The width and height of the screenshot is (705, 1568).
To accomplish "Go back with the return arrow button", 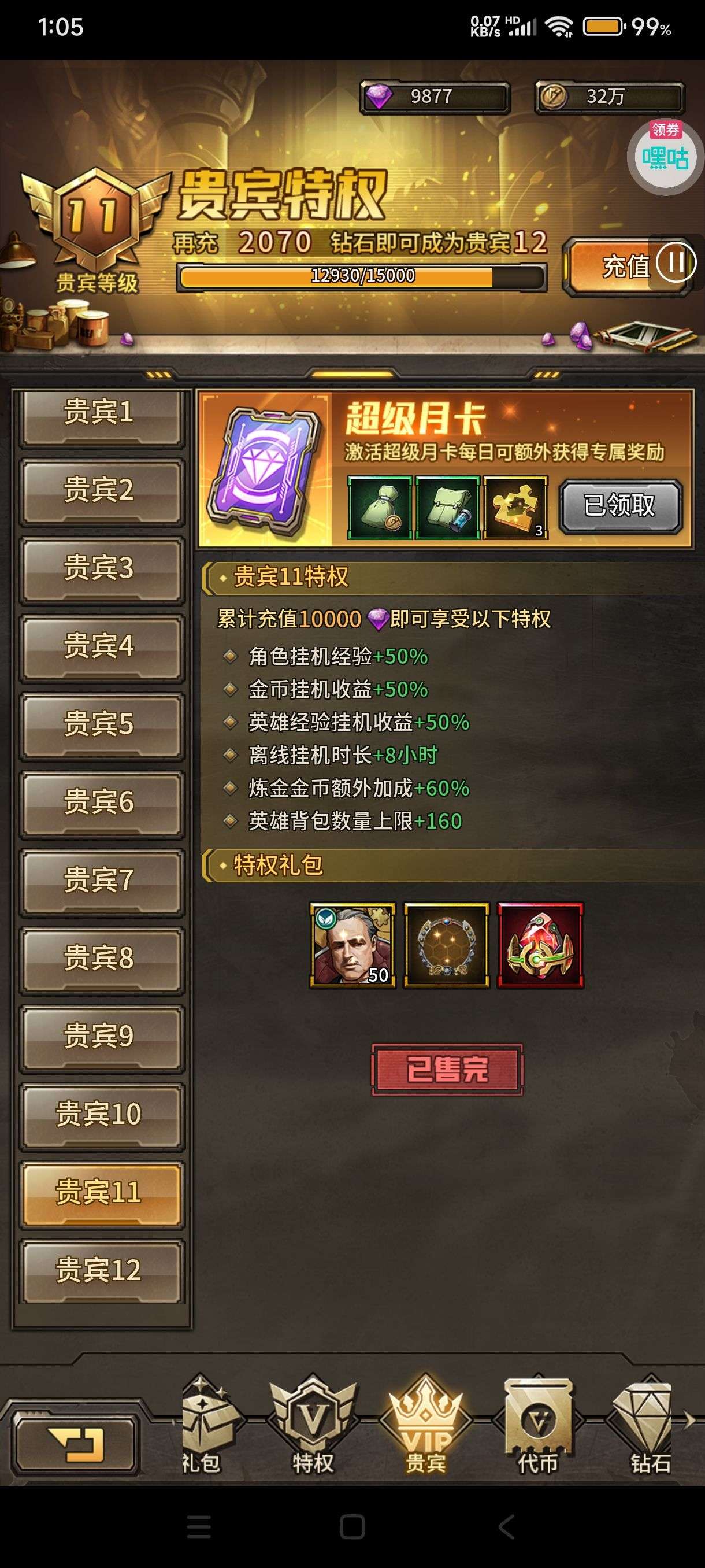I will coord(76,1445).
